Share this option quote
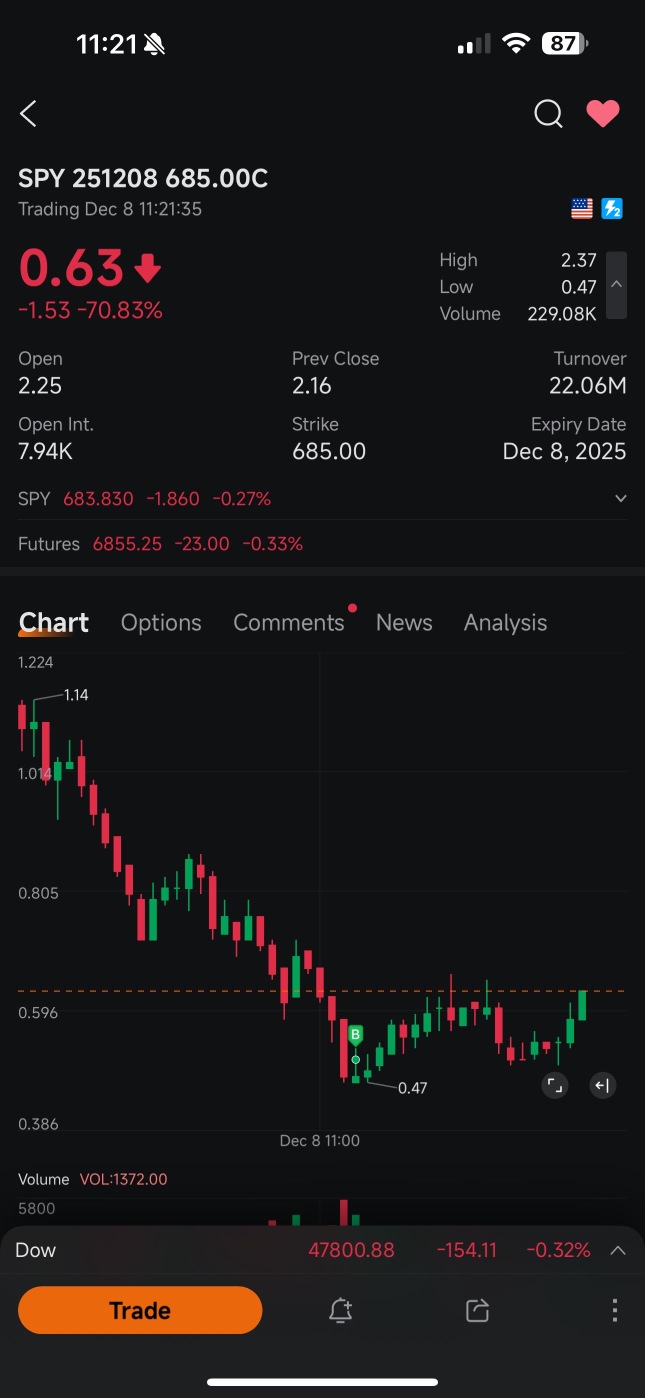The image size is (645, 1398). point(478,1310)
